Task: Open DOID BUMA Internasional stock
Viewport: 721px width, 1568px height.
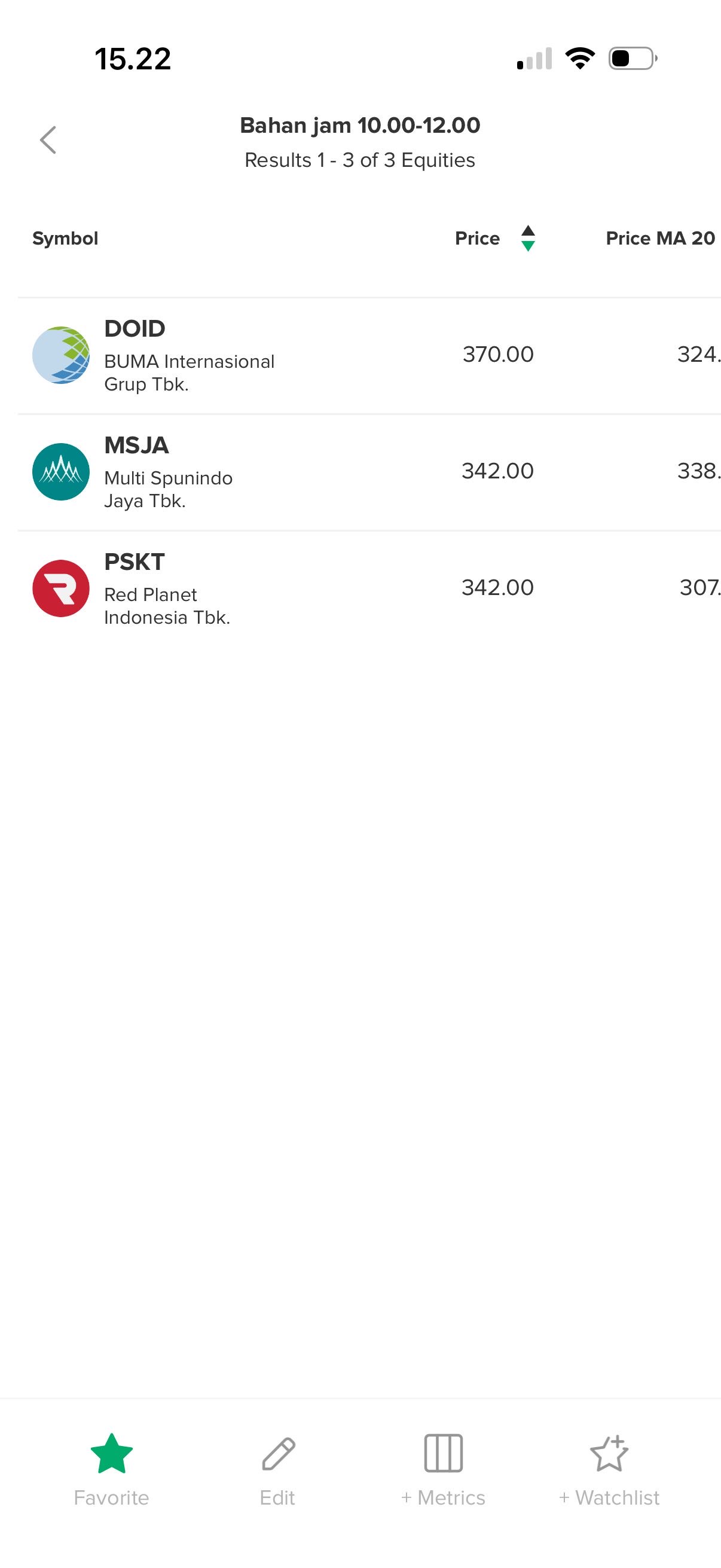Action: [x=188, y=355]
